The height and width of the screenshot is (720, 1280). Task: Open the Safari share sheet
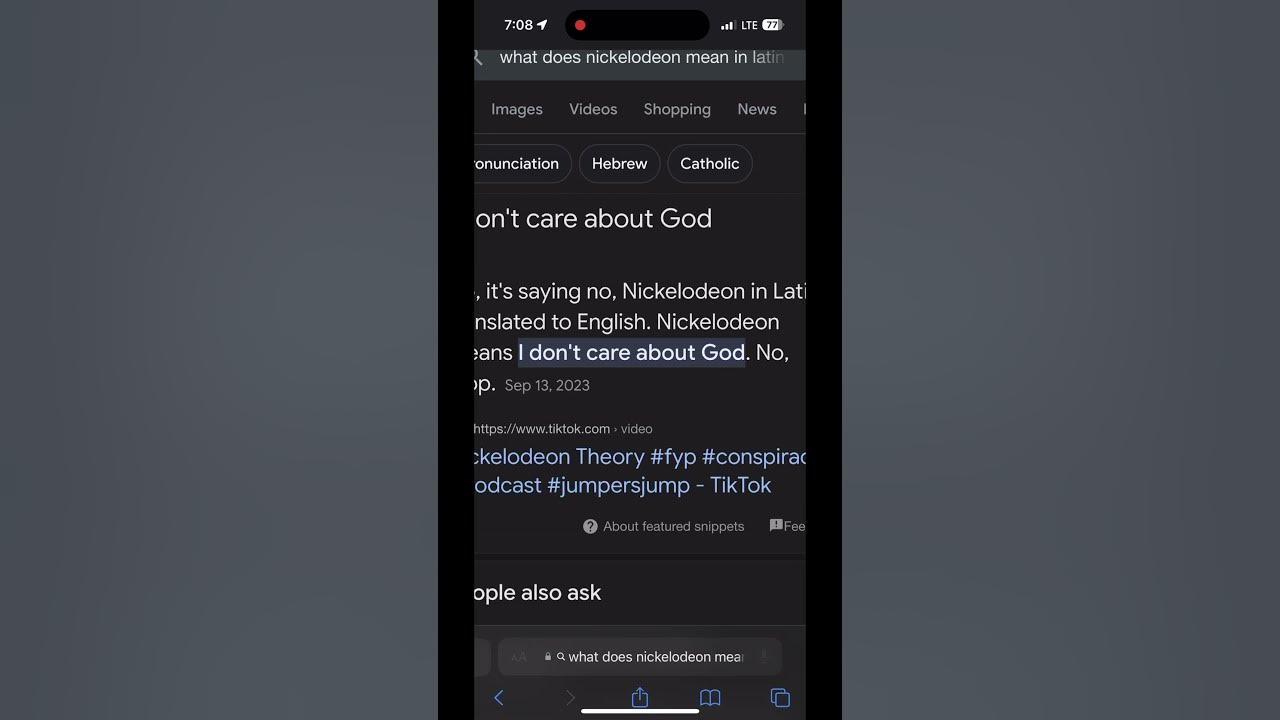point(640,698)
